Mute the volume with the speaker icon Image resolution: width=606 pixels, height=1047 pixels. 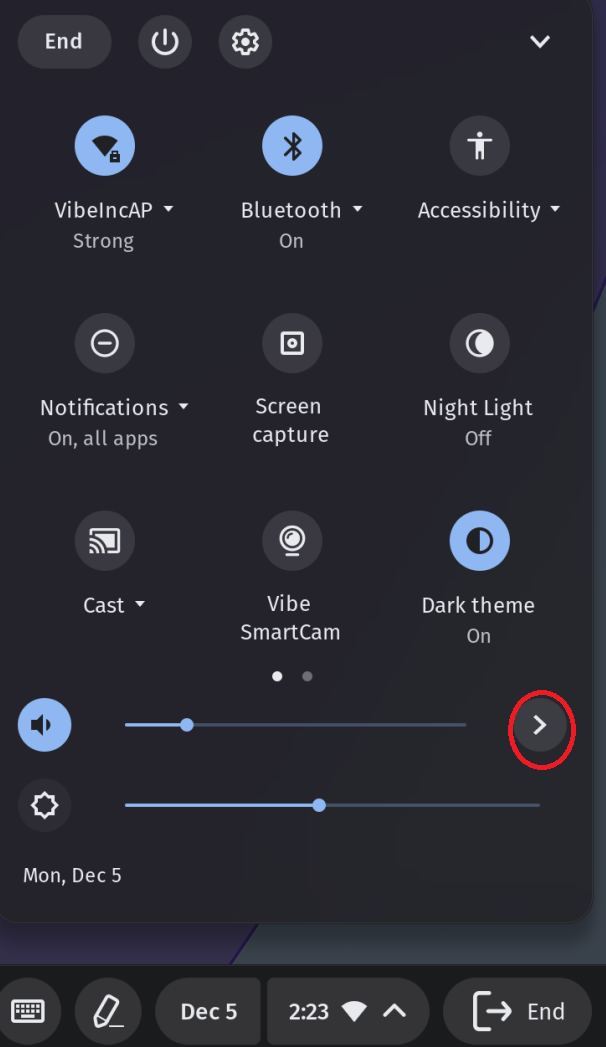(45, 724)
